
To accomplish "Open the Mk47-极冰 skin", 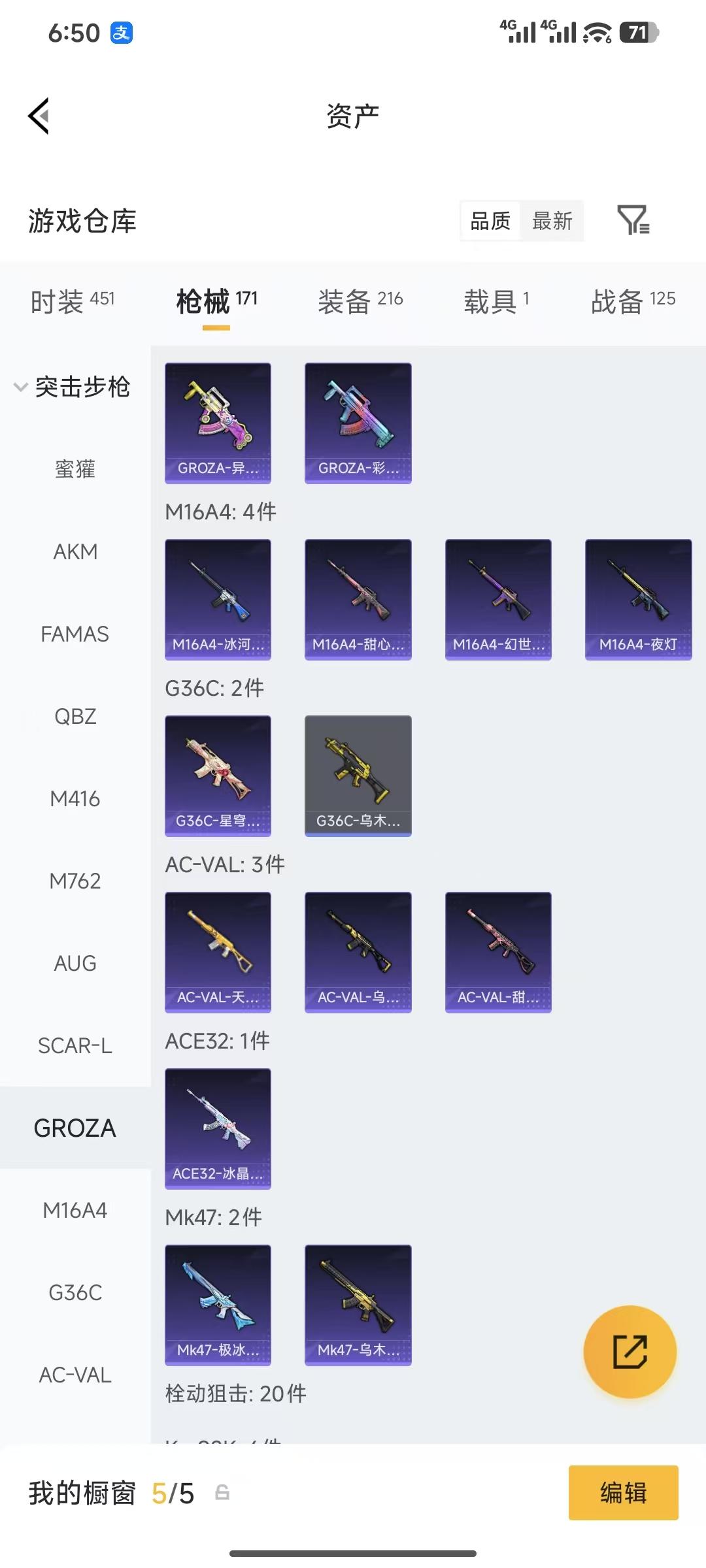I will pos(218,1305).
